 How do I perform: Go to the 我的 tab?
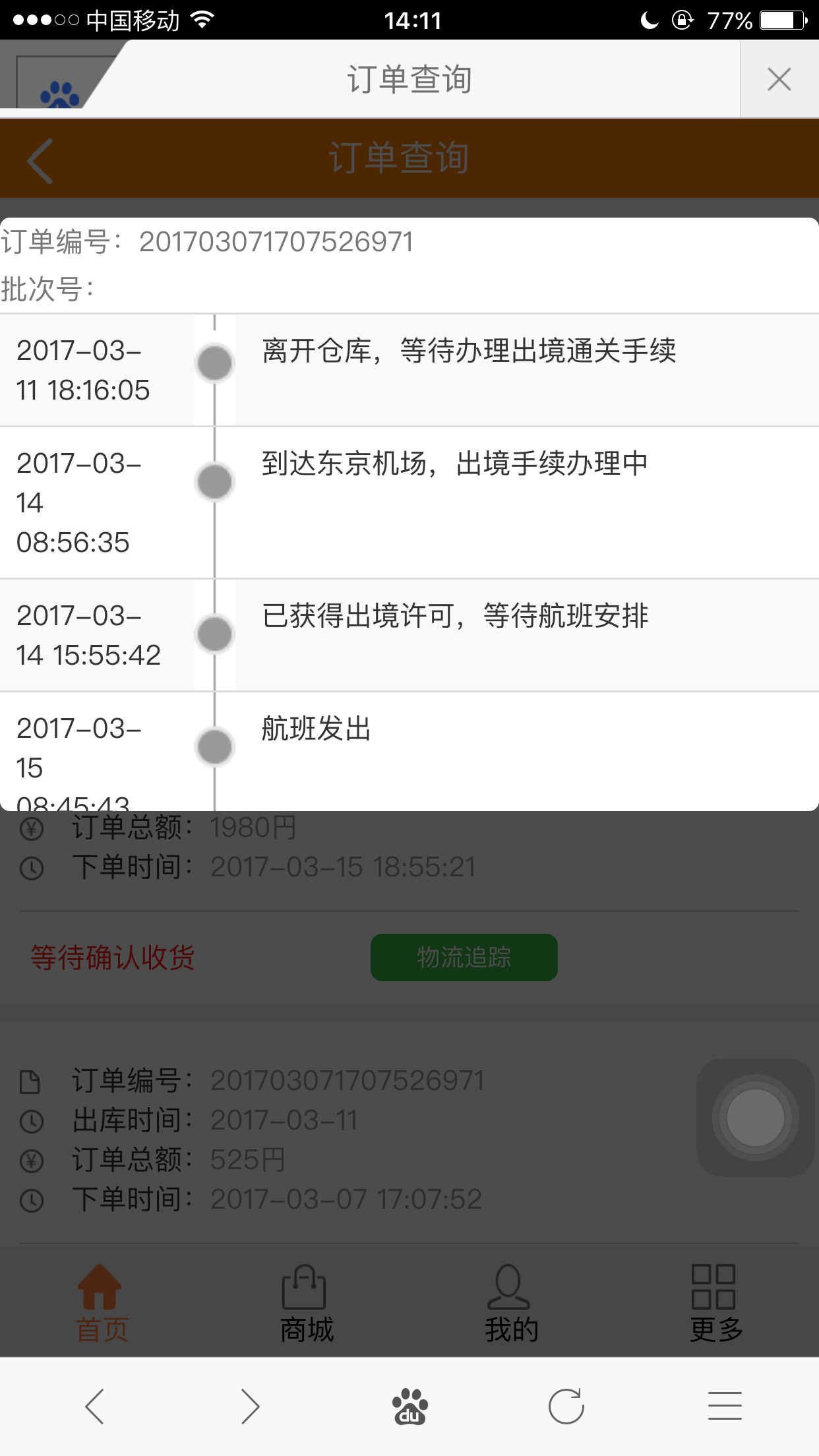[511, 1303]
